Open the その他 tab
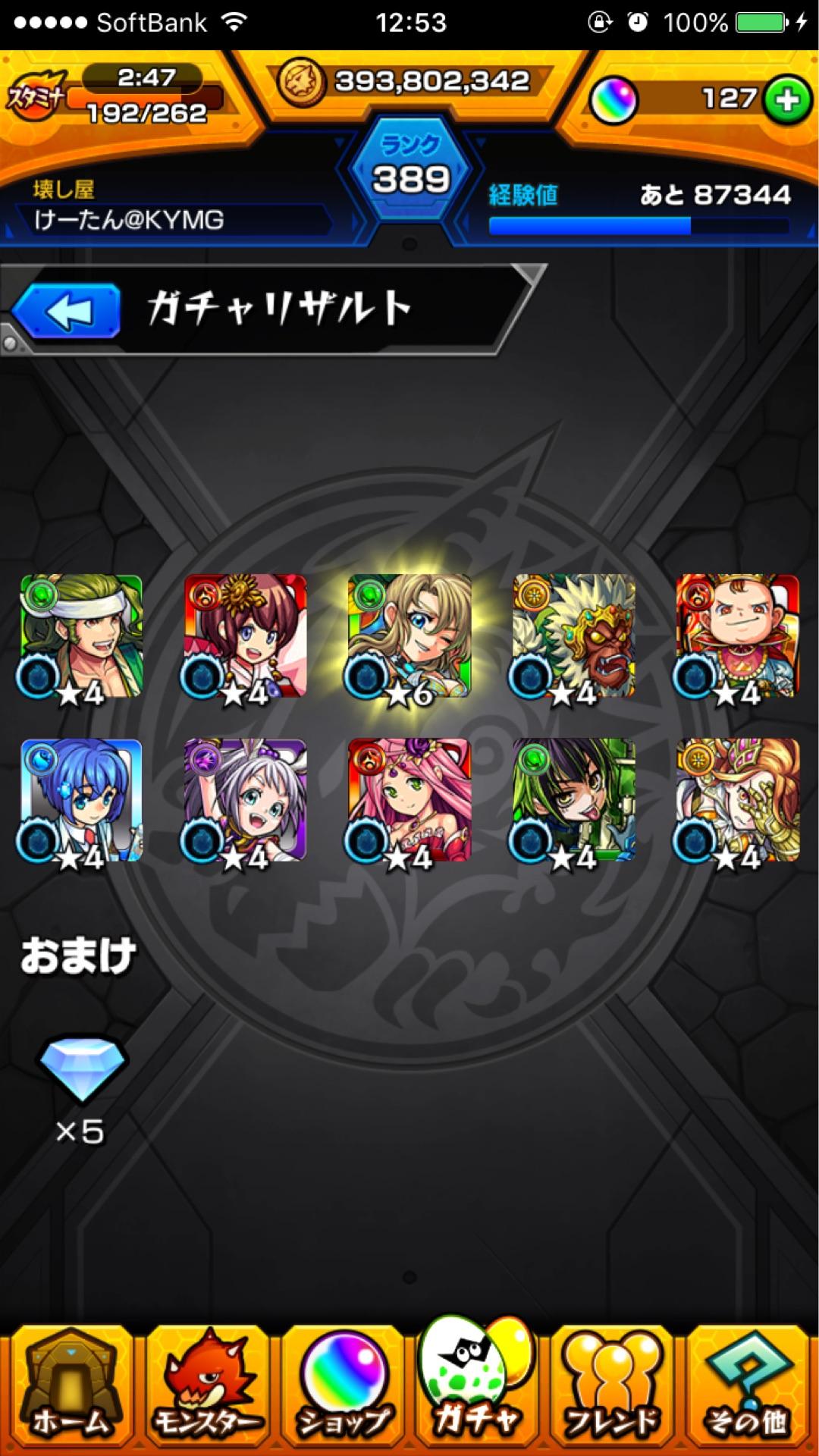 (748, 1389)
